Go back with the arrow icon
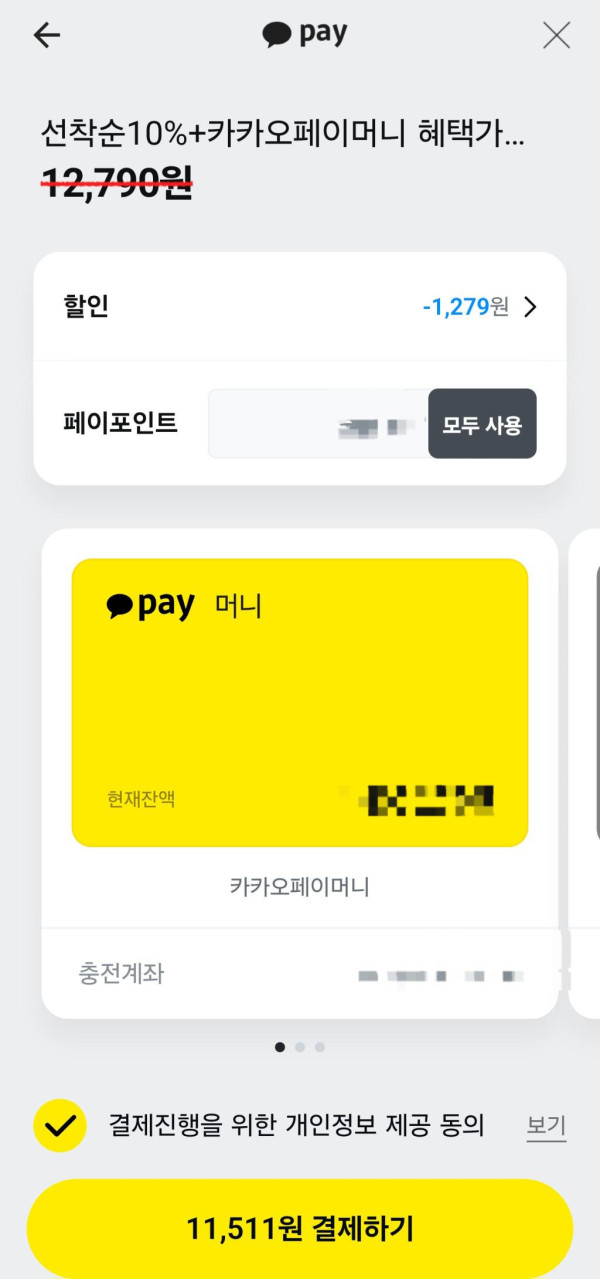 coord(47,36)
